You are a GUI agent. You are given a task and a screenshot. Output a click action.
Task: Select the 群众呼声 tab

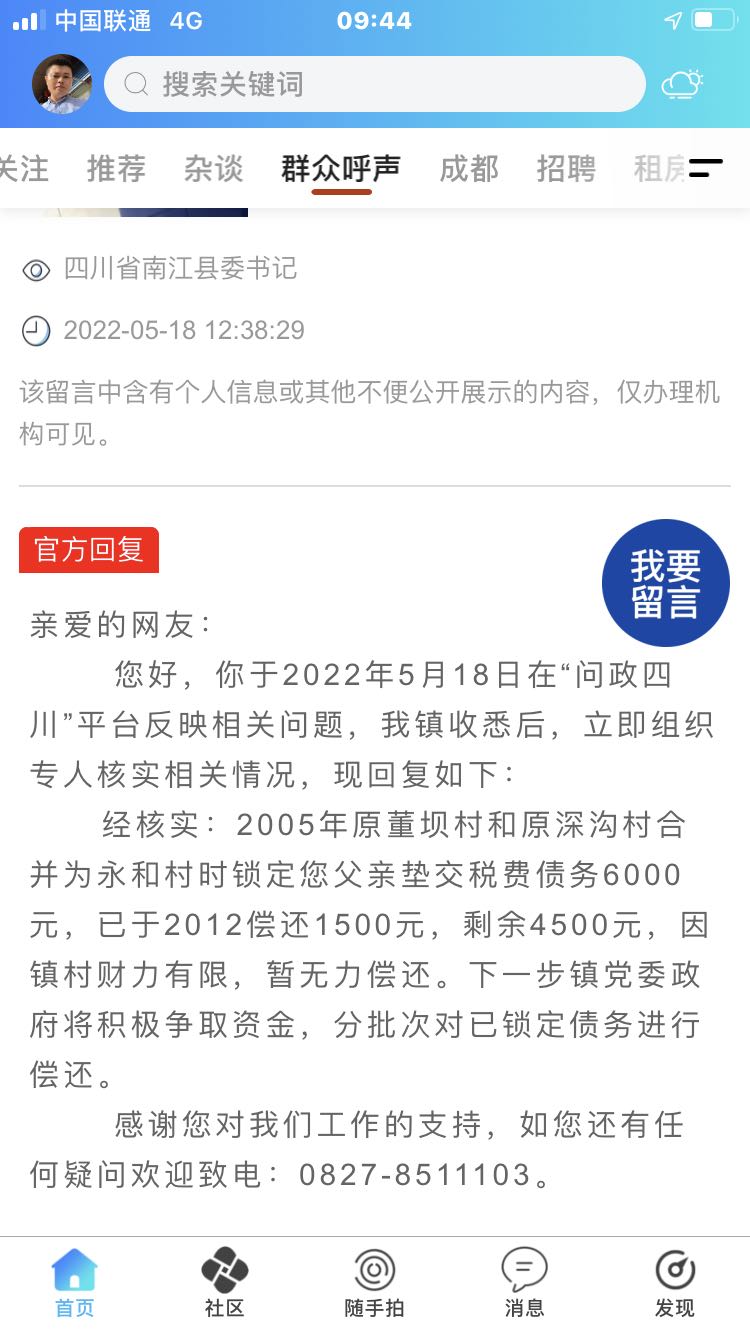(x=341, y=169)
